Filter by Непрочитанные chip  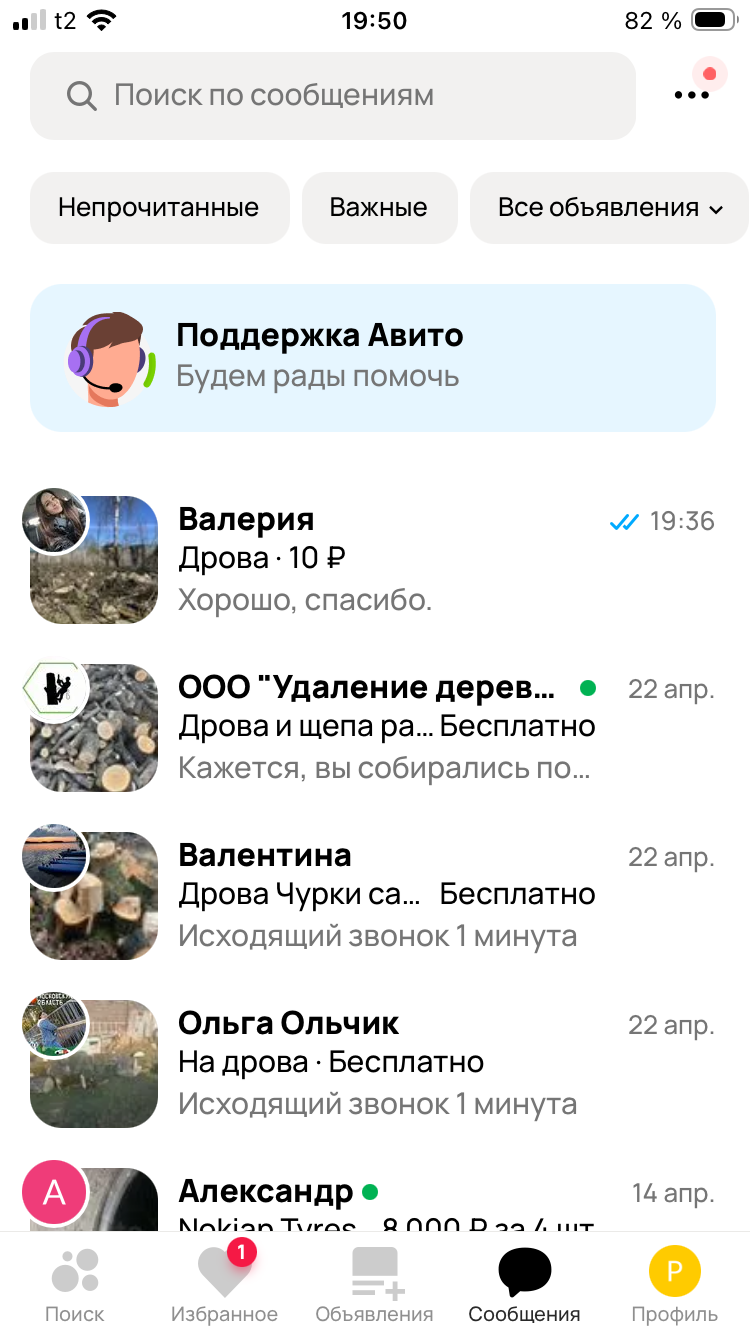[x=159, y=208]
